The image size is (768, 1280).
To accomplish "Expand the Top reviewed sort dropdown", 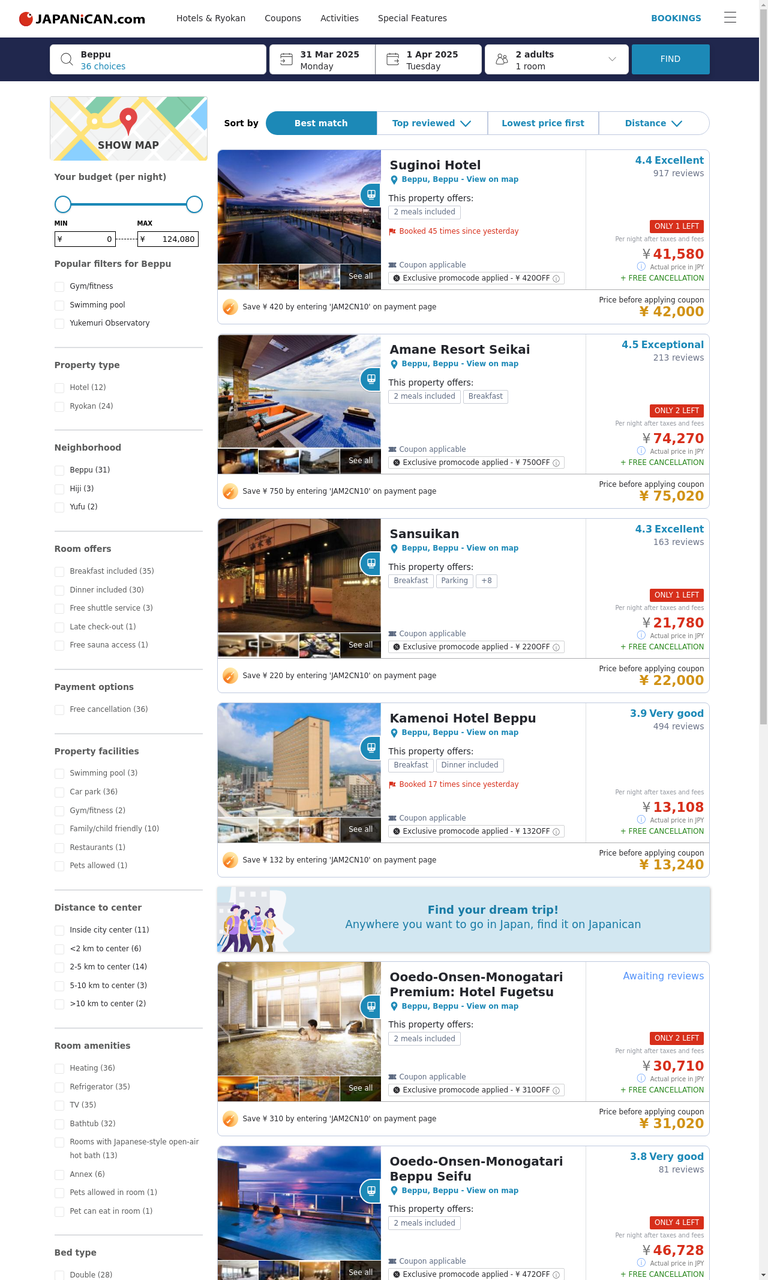I will [431, 123].
